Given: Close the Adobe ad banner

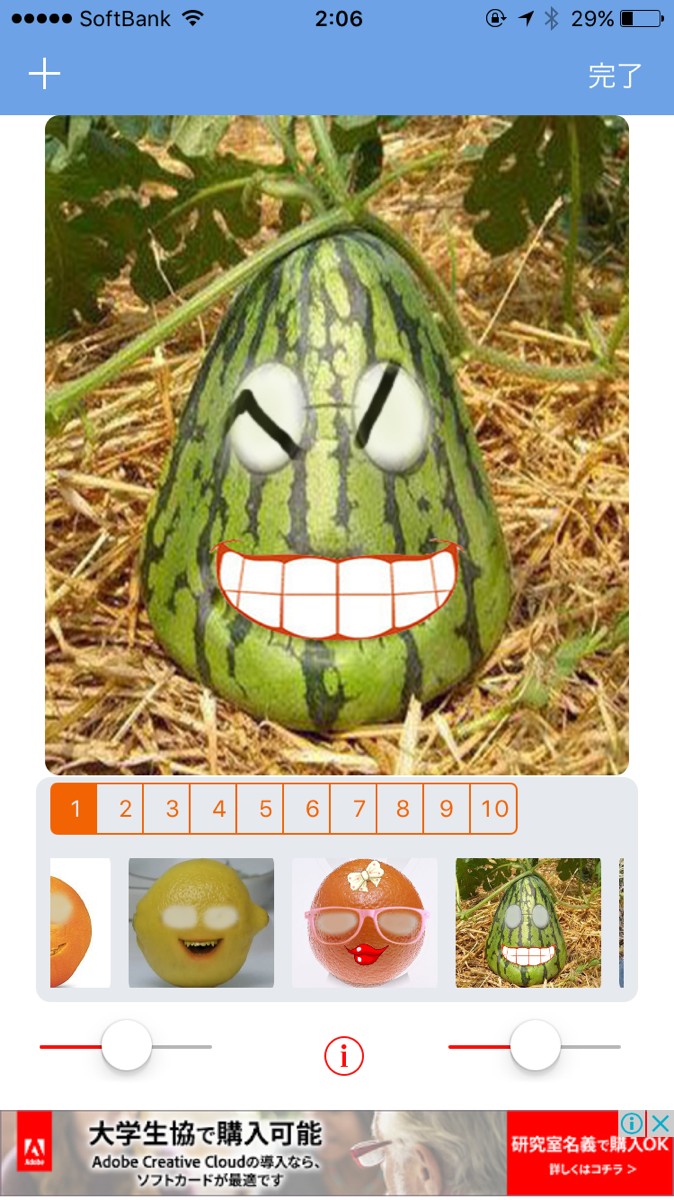Looking at the screenshot, I should click(660, 1123).
